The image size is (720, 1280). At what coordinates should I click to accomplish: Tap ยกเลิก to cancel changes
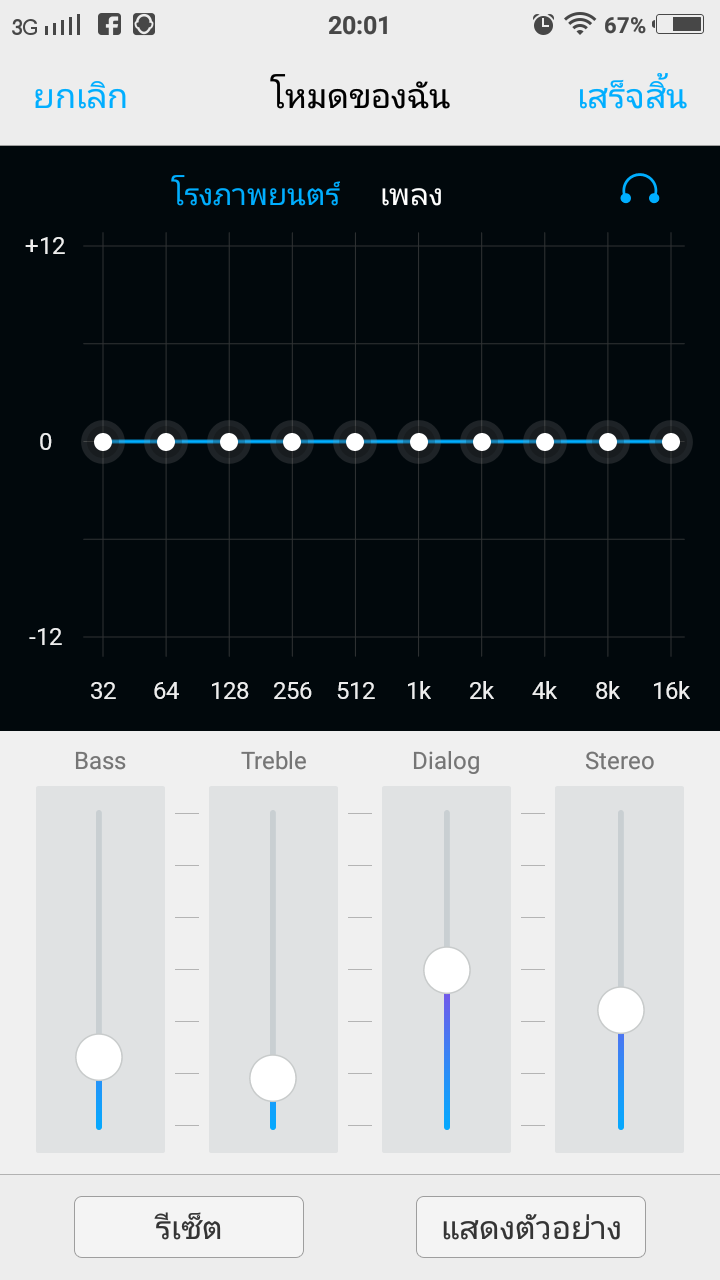pyautogui.click(x=80, y=98)
